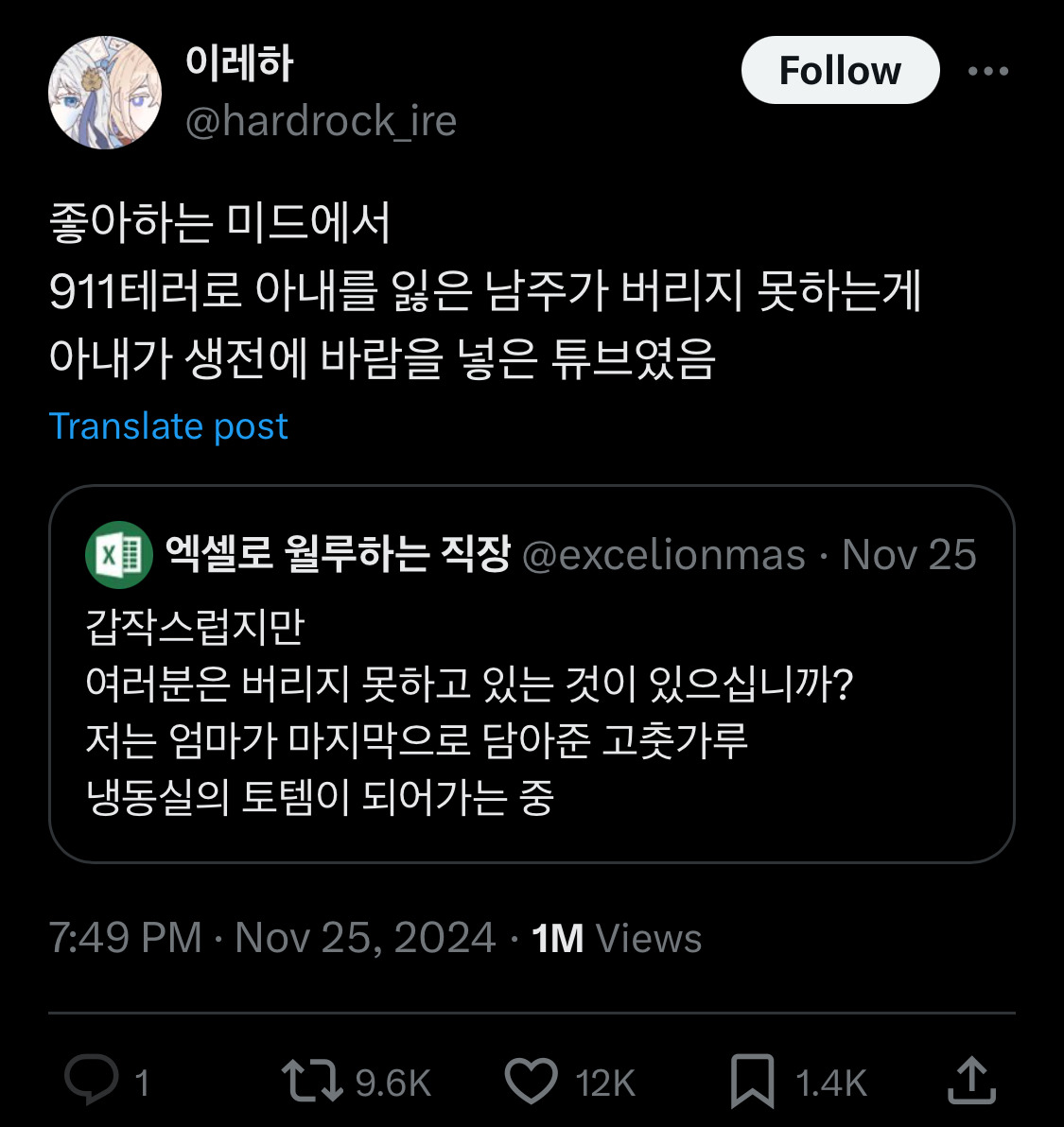
Task: Select the Nov 25 timestamp on the quoted post
Action: point(908,556)
